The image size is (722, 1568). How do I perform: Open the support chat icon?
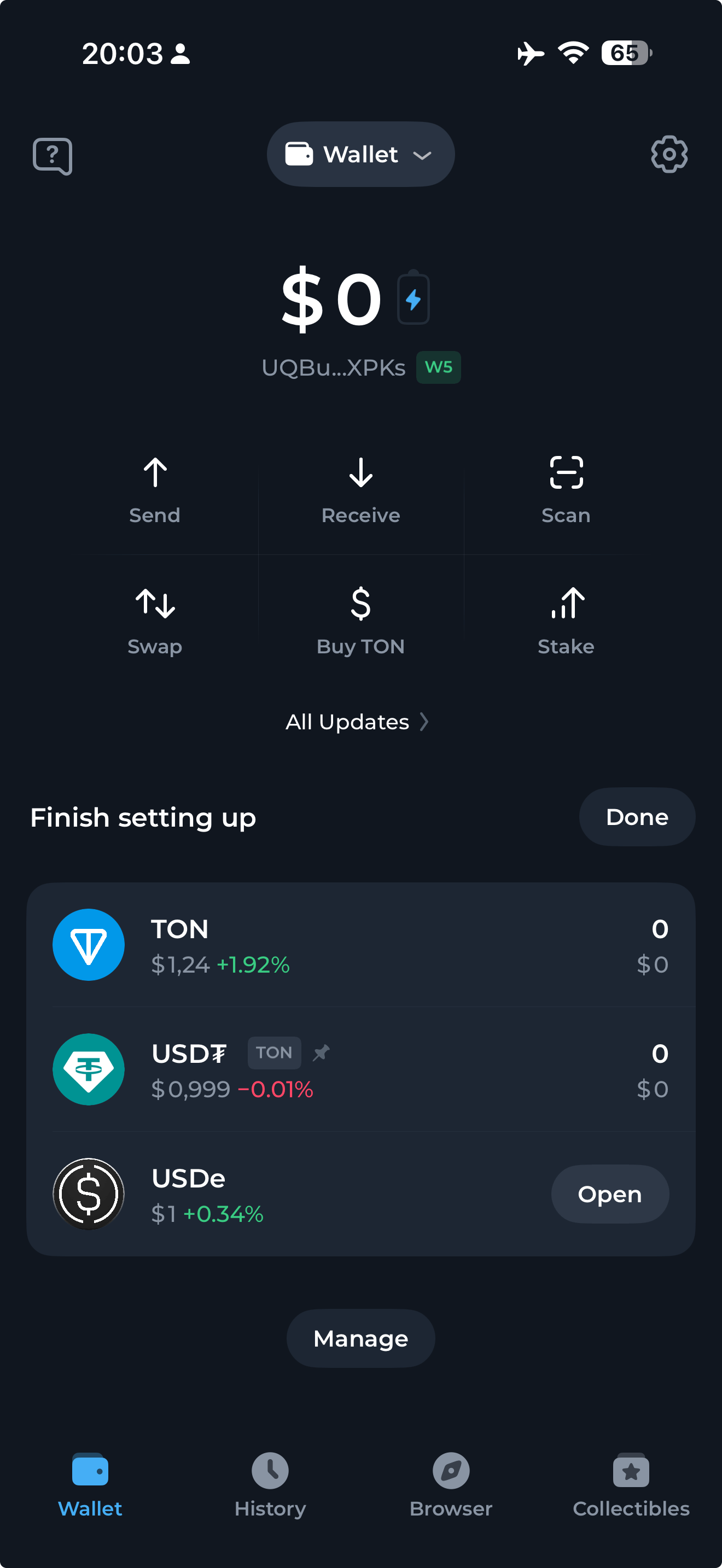[53, 156]
